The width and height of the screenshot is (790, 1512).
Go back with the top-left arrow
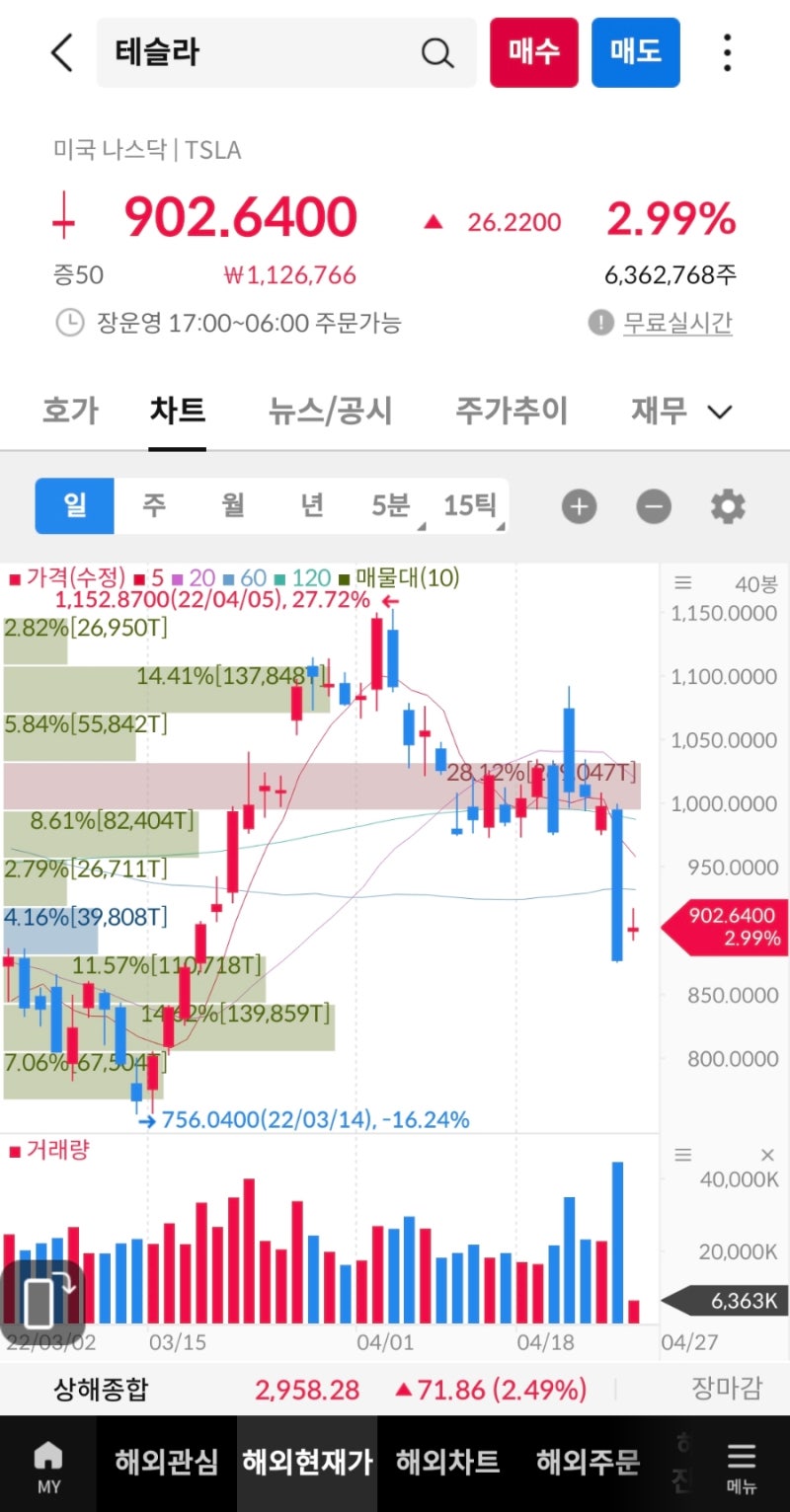62,52
